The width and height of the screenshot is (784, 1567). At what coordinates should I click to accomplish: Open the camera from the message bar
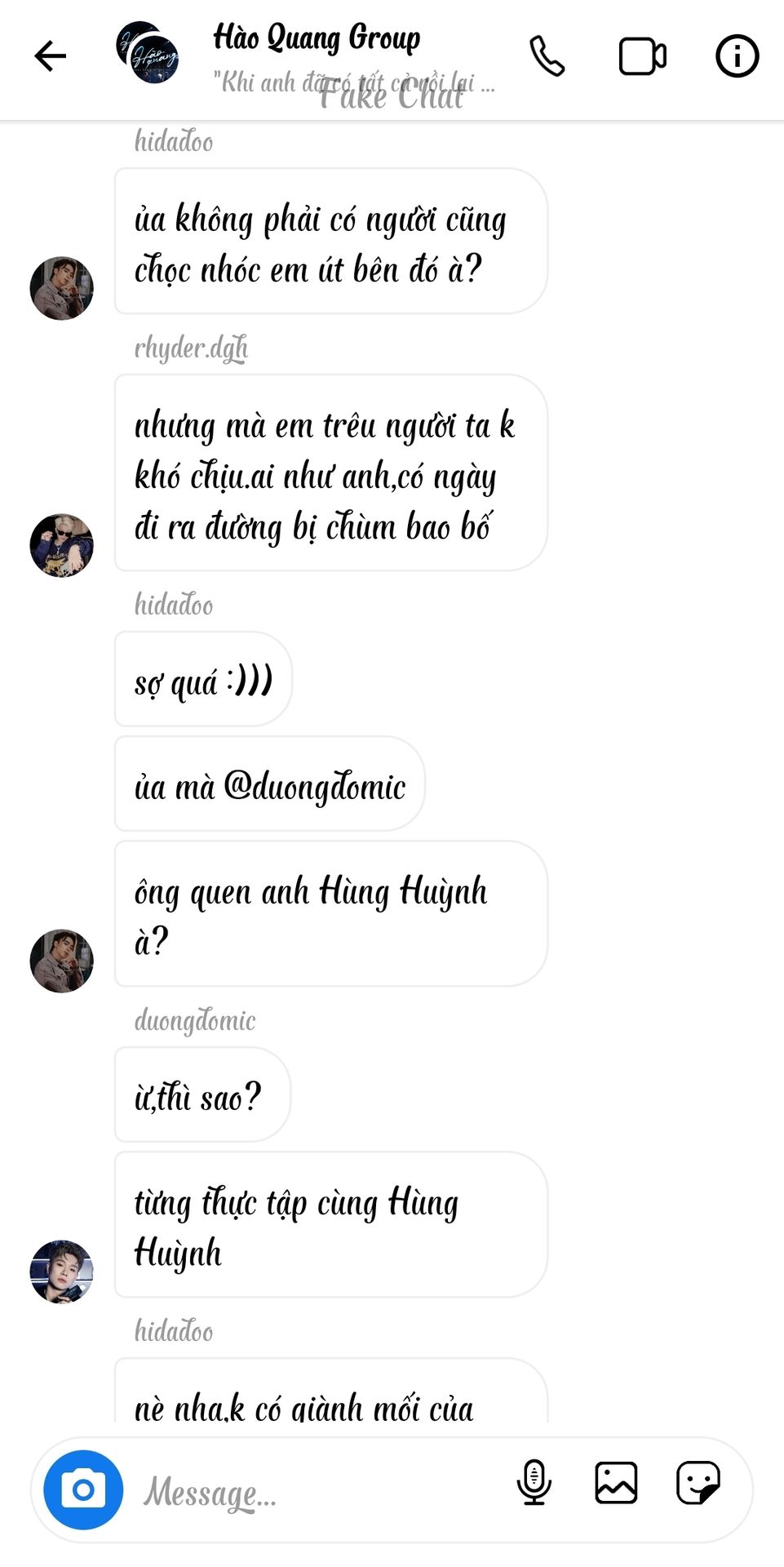(83, 1489)
